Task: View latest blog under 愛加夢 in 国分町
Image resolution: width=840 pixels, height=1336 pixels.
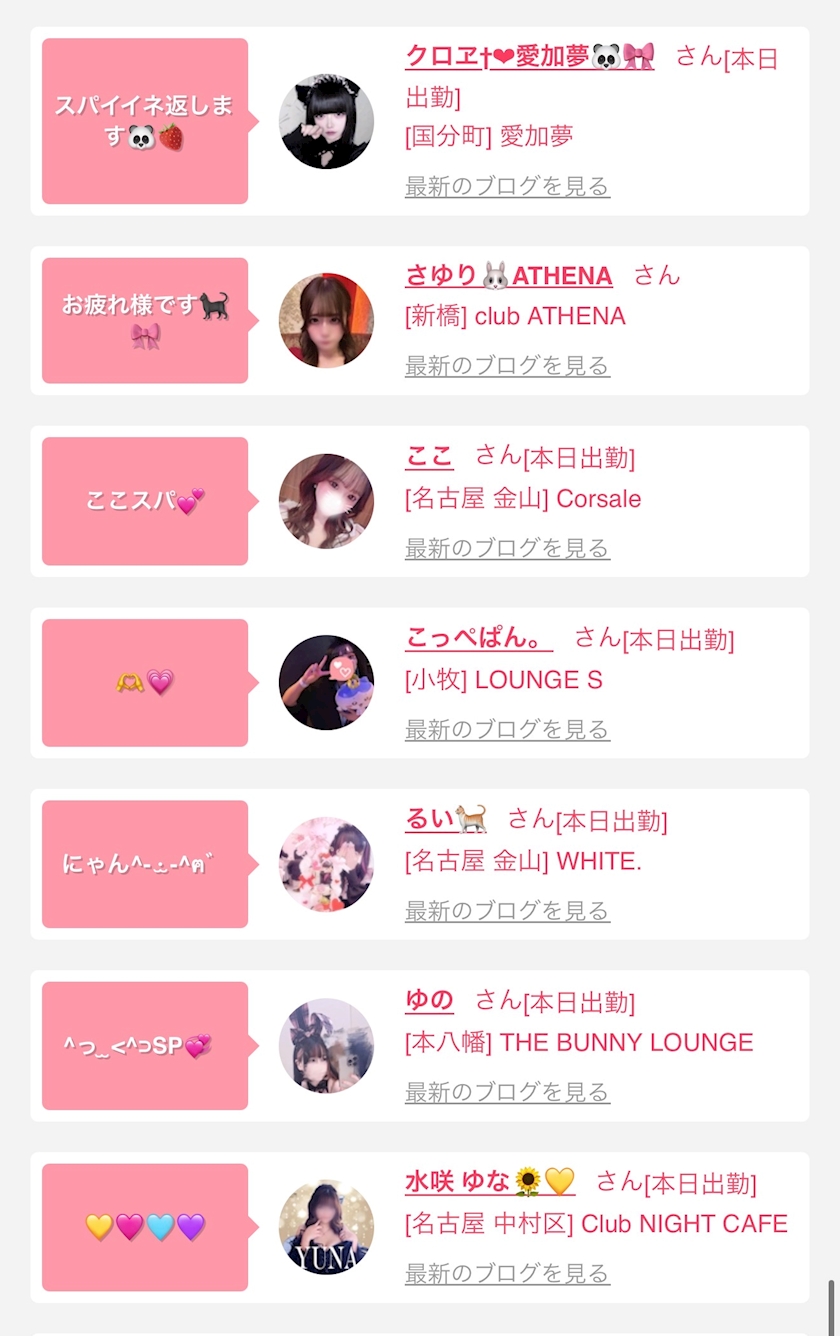Action: pos(507,186)
